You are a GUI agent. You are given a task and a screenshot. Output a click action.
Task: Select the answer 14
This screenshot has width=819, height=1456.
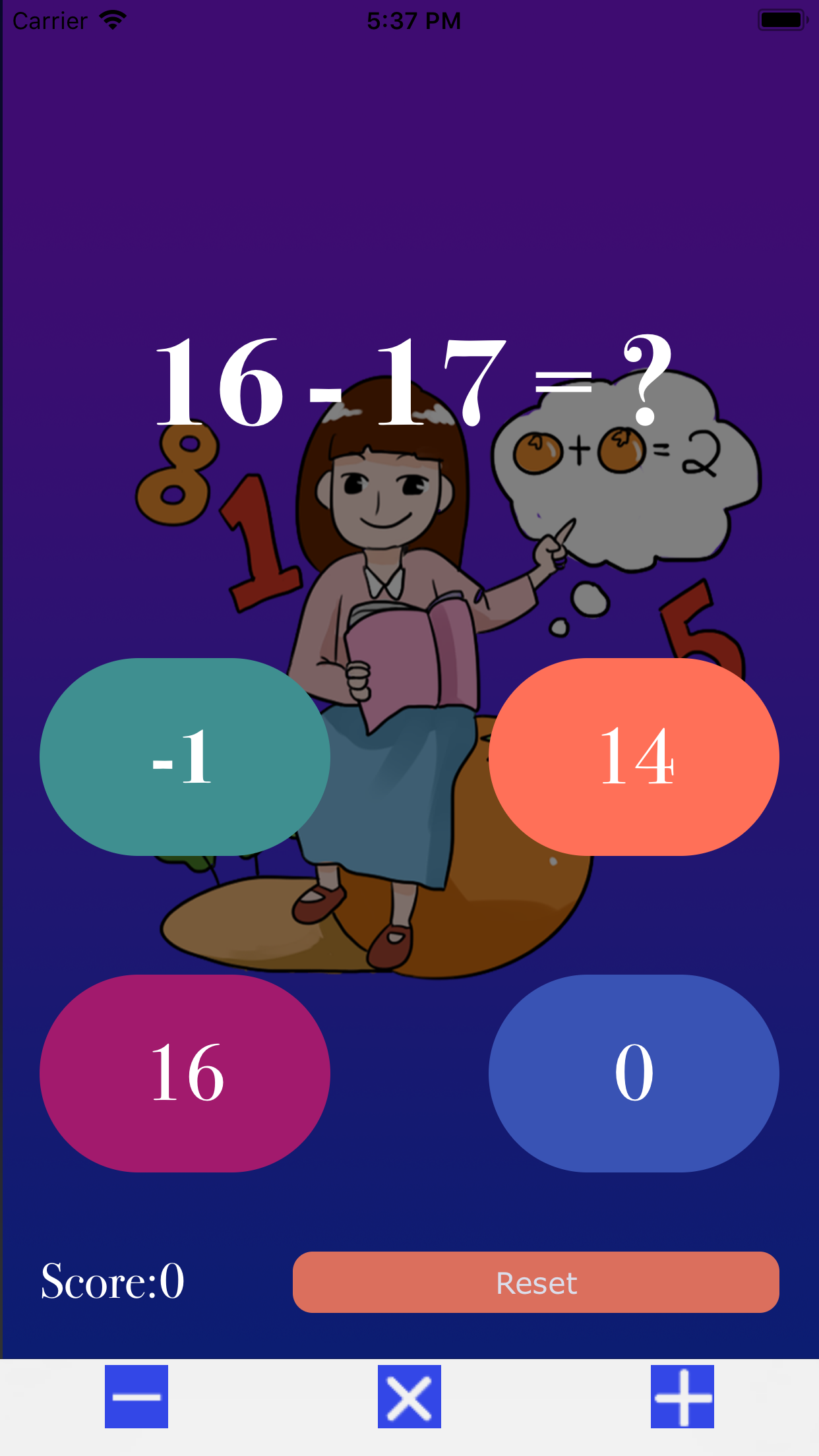click(x=634, y=757)
